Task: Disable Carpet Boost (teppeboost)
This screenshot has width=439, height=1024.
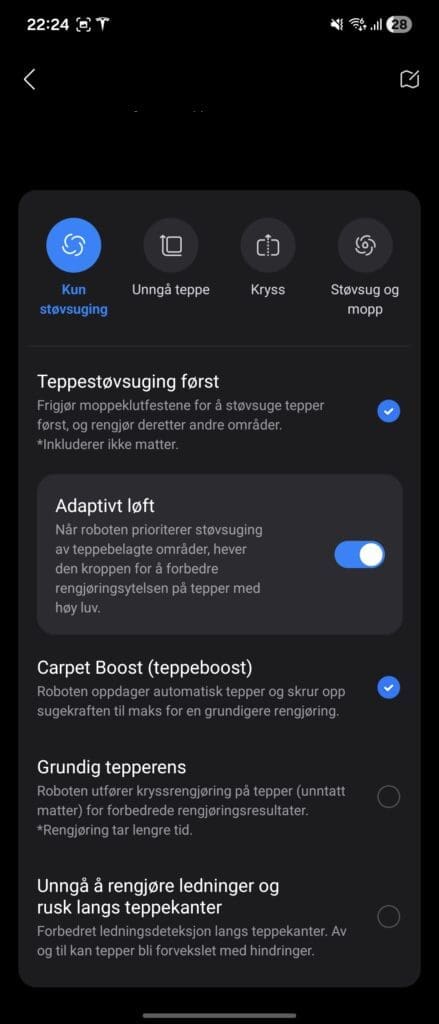Action: (389, 688)
